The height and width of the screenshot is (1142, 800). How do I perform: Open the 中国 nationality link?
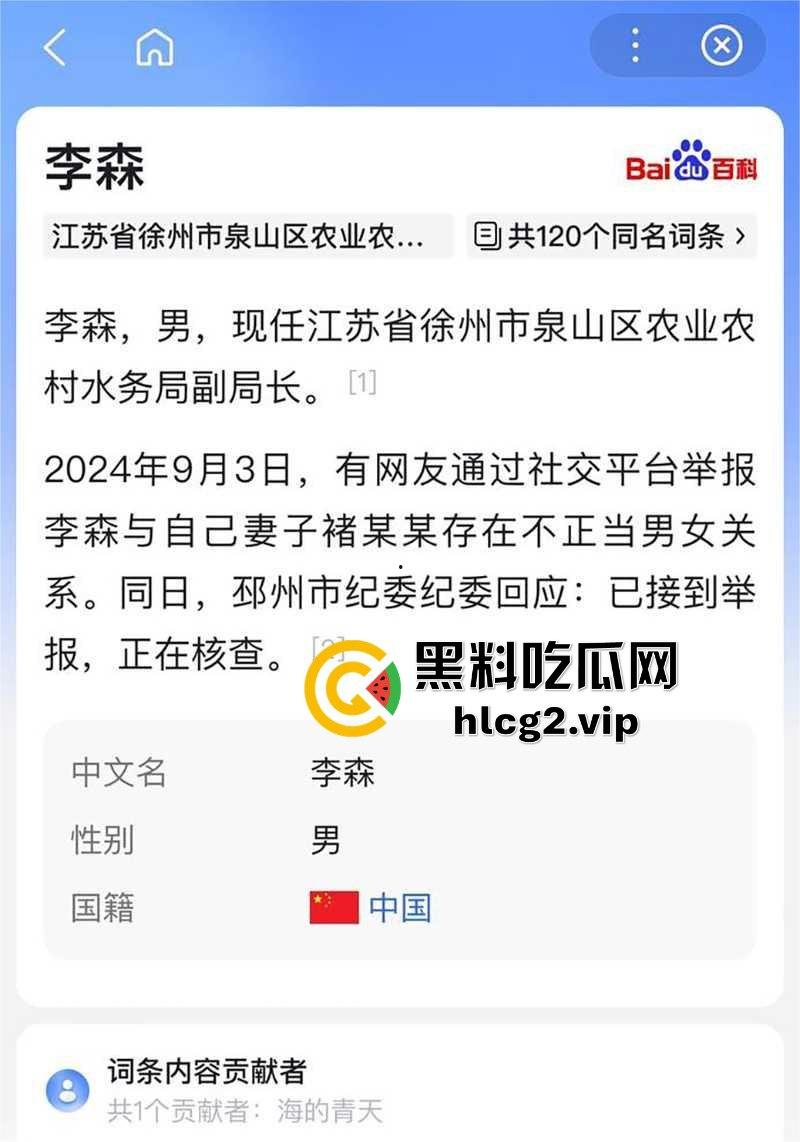click(x=402, y=908)
